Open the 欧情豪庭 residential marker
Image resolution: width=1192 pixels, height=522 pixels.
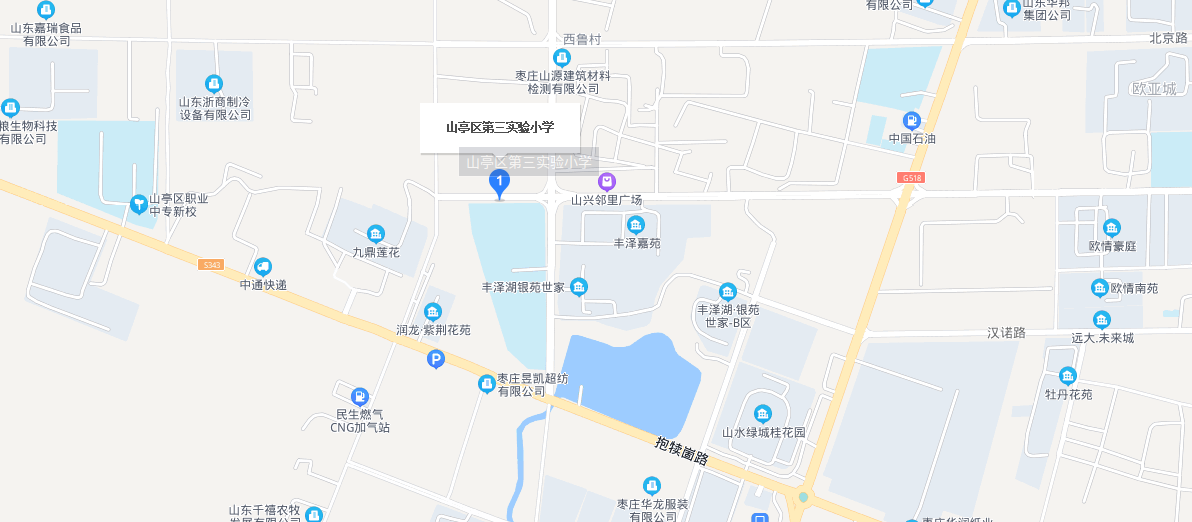pos(1111,227)
